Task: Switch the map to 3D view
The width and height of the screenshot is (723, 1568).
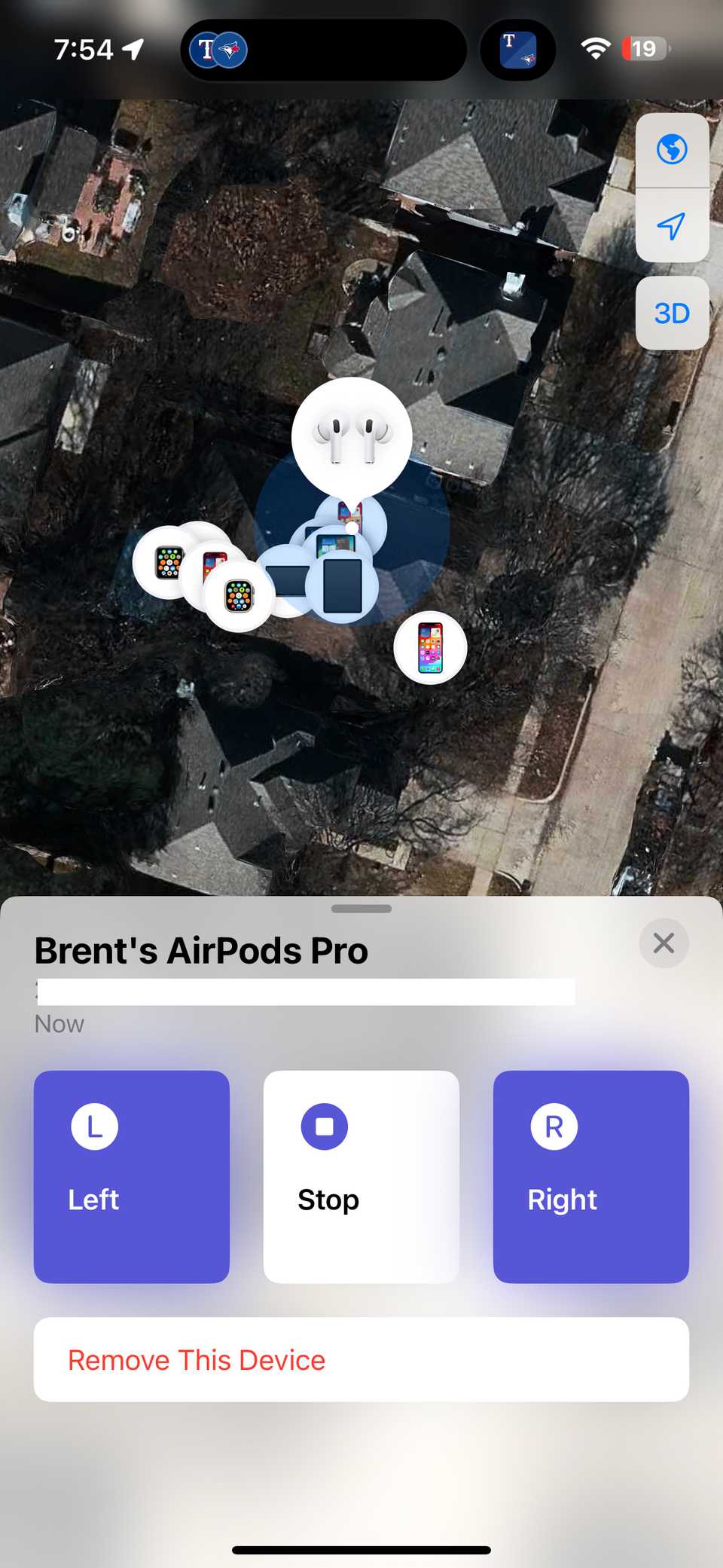Action: pos(673,312)
